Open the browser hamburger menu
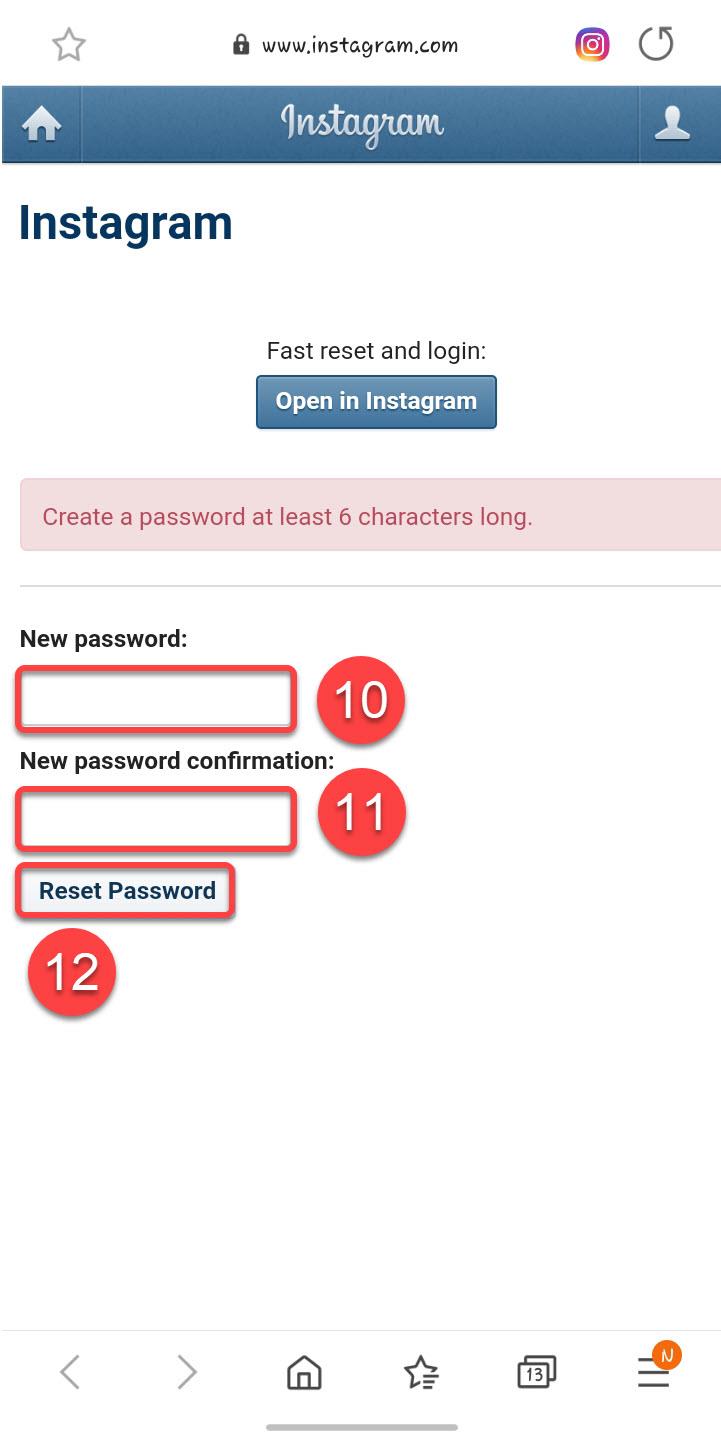 [x=655, y=1370]
